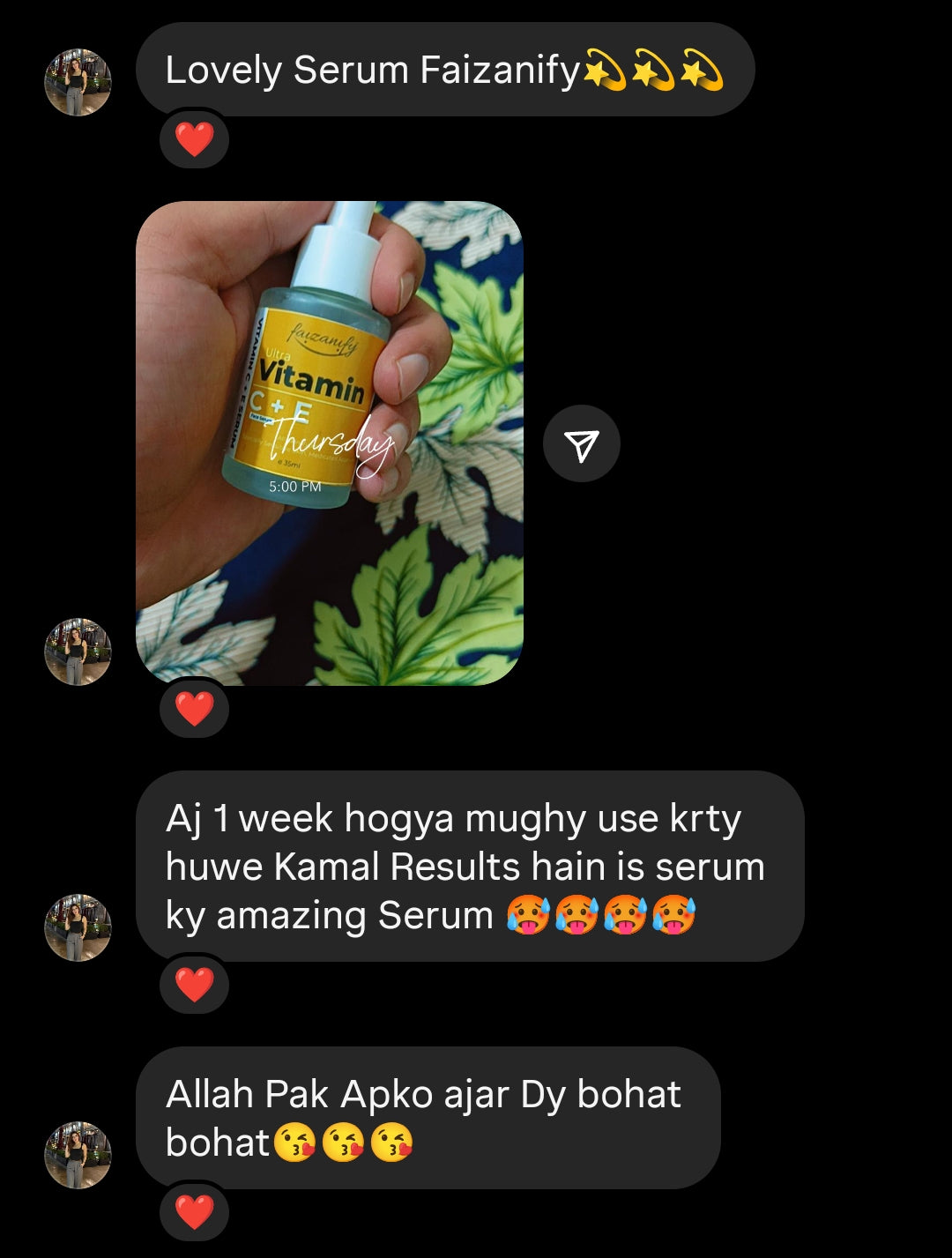Open sender's profile picture beside Lovely Serum message
The width and height of the screenshot is (952, 1258).
pos(78,82)
